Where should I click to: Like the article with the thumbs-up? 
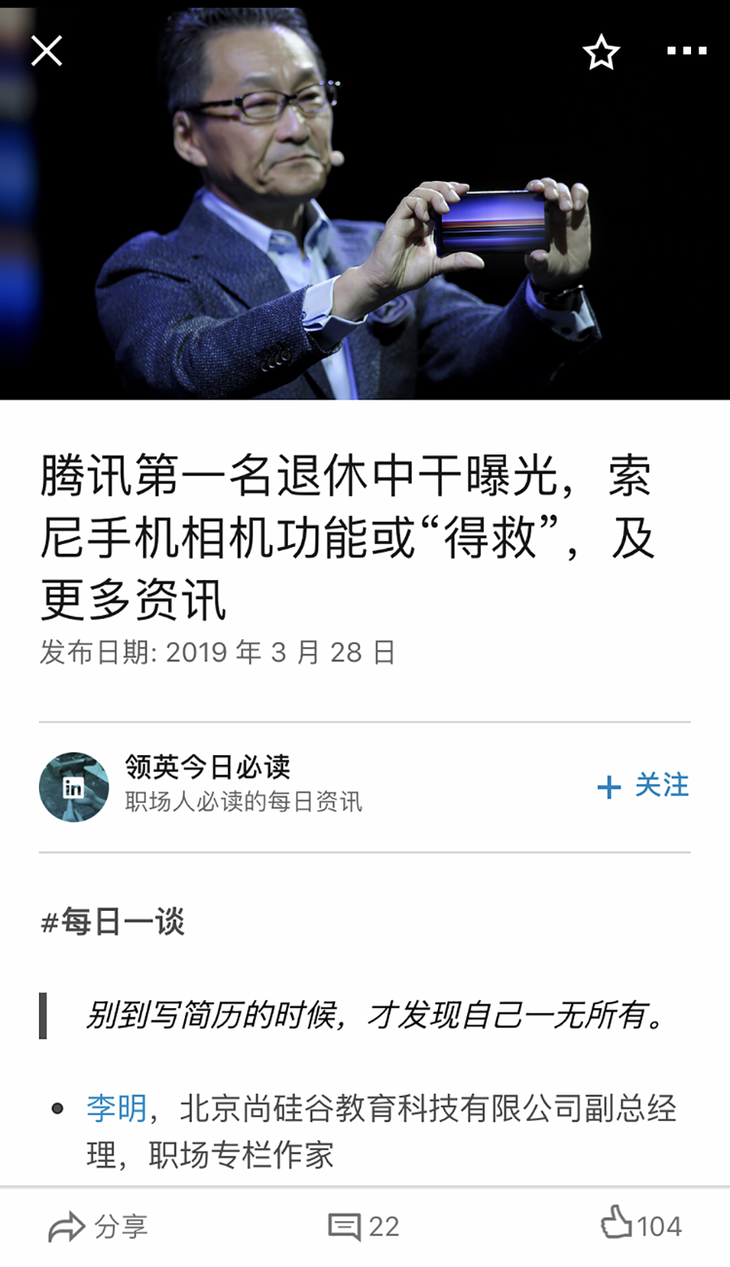coord(641,1224)
